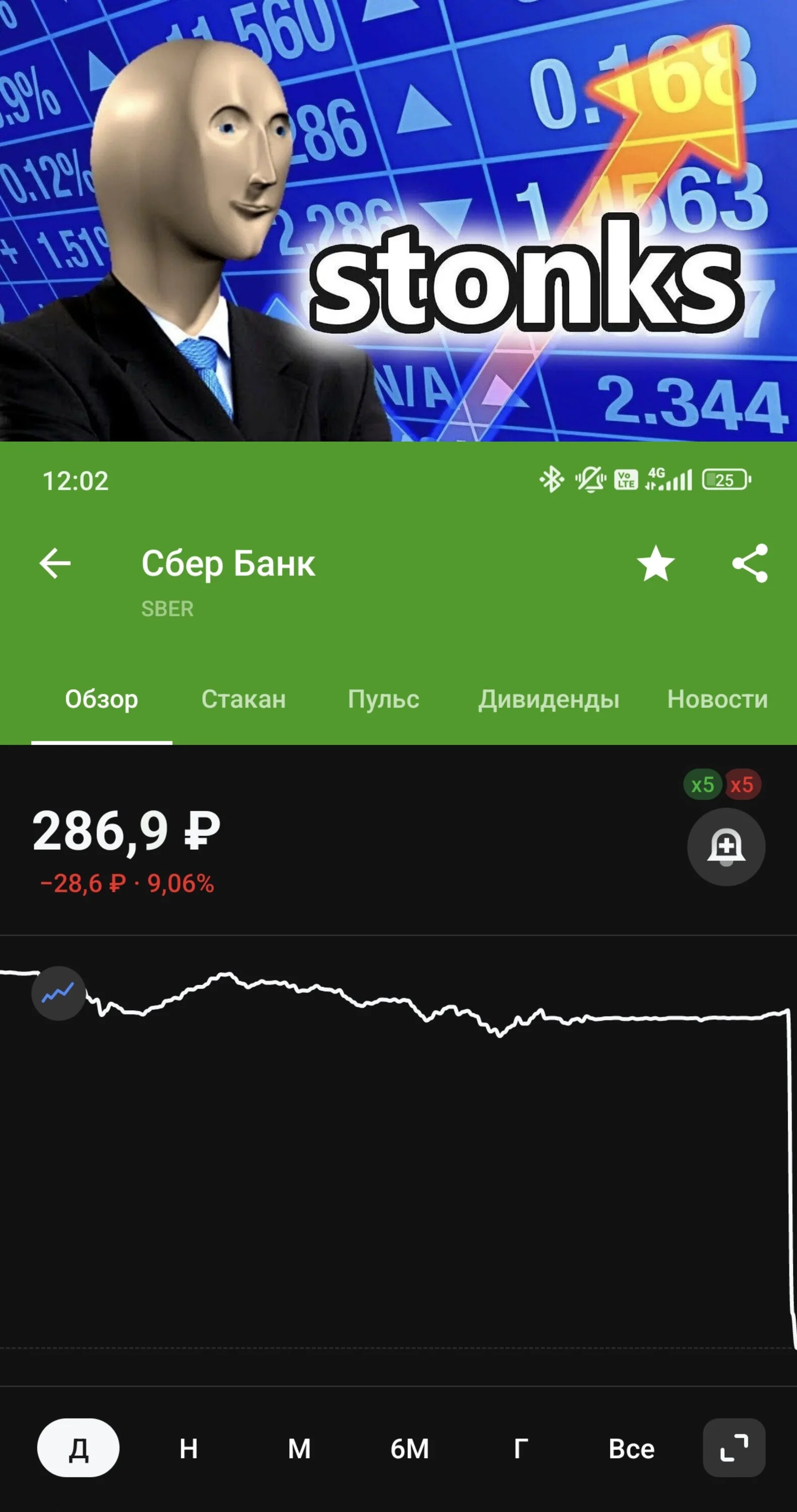This screenshot has width=797, height=1512.
Task: Switch to the Стакан tab
Action: click(x=243, y=699)
